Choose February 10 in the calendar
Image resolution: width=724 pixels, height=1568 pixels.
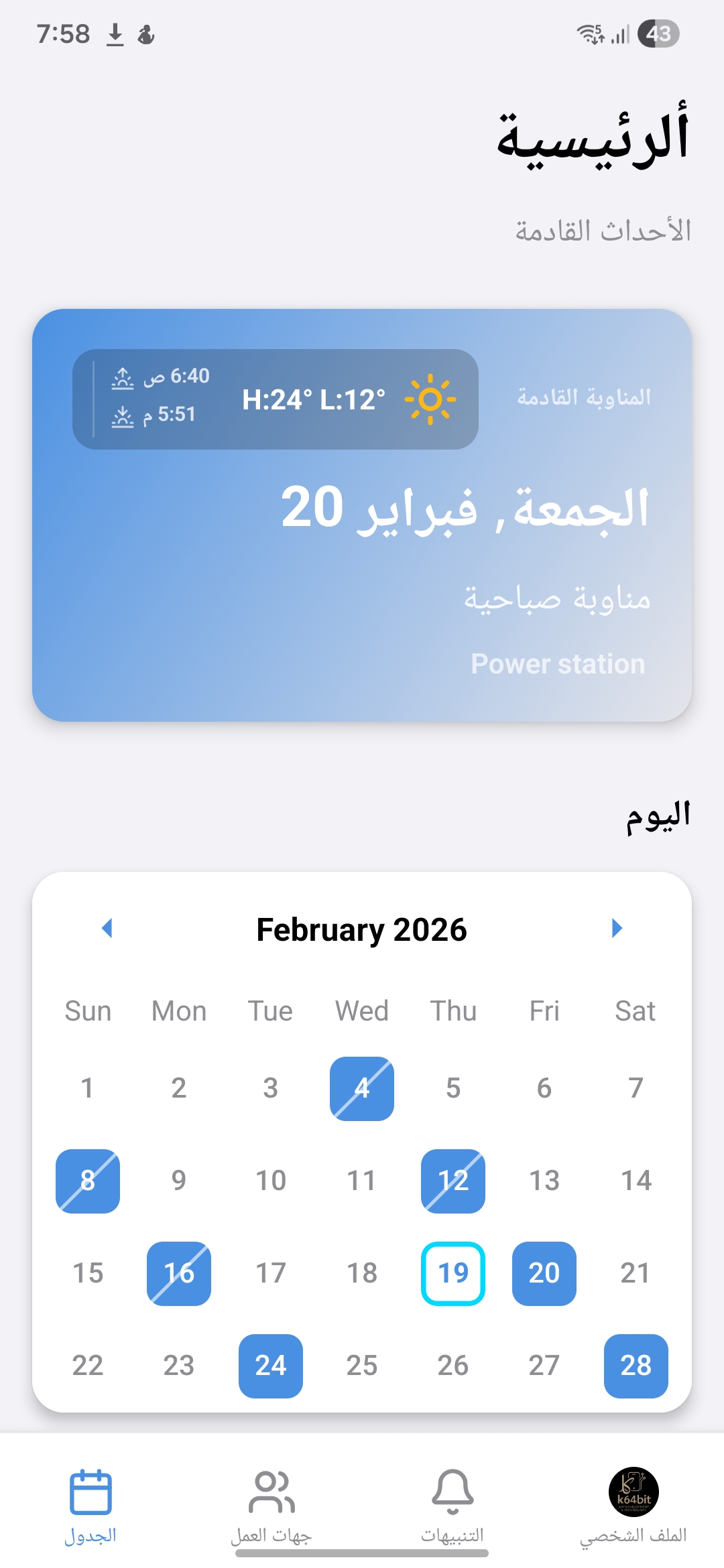[271, 1181]
